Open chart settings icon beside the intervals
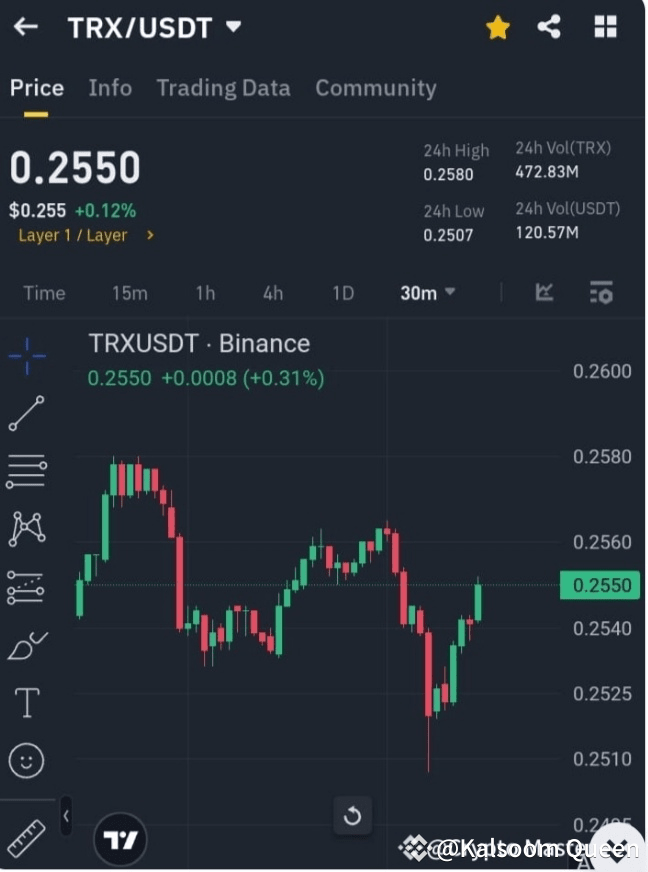 pyautogui.click(x=601, y=293)
